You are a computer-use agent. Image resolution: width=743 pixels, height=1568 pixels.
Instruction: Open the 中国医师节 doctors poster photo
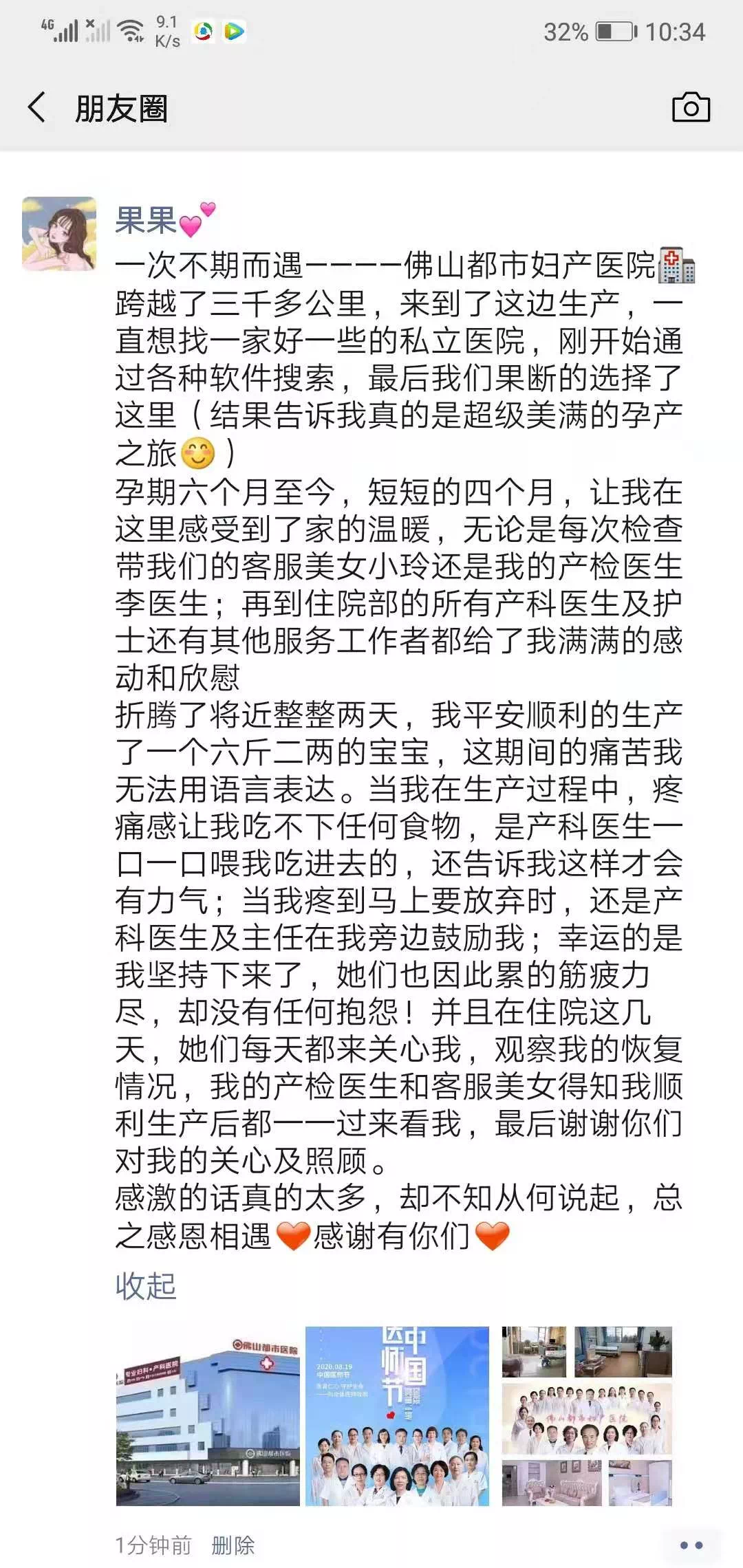[397, 1416]
